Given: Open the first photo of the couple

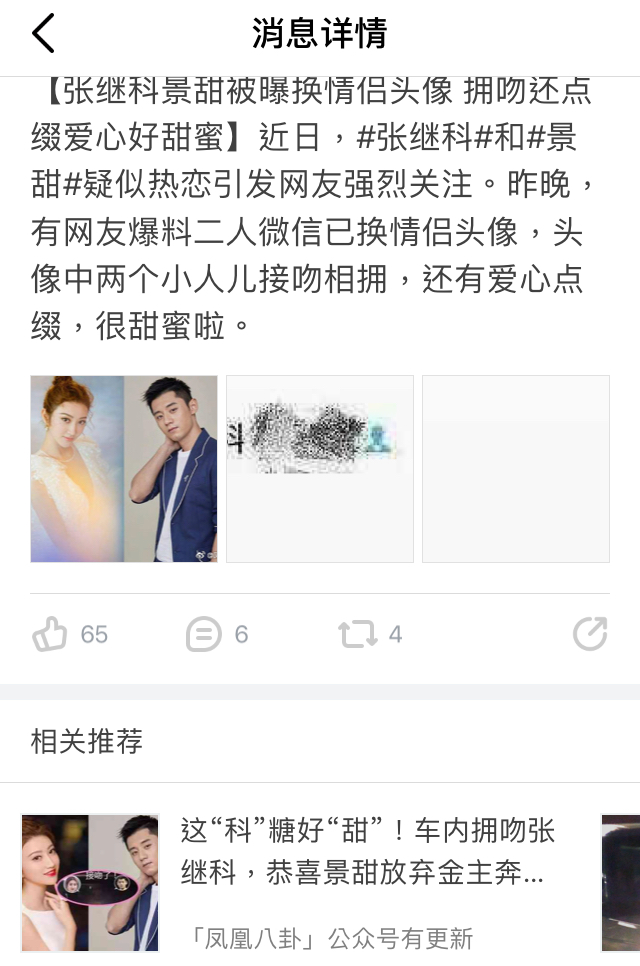Looking at the screenshot, I should tap(124, 469).
